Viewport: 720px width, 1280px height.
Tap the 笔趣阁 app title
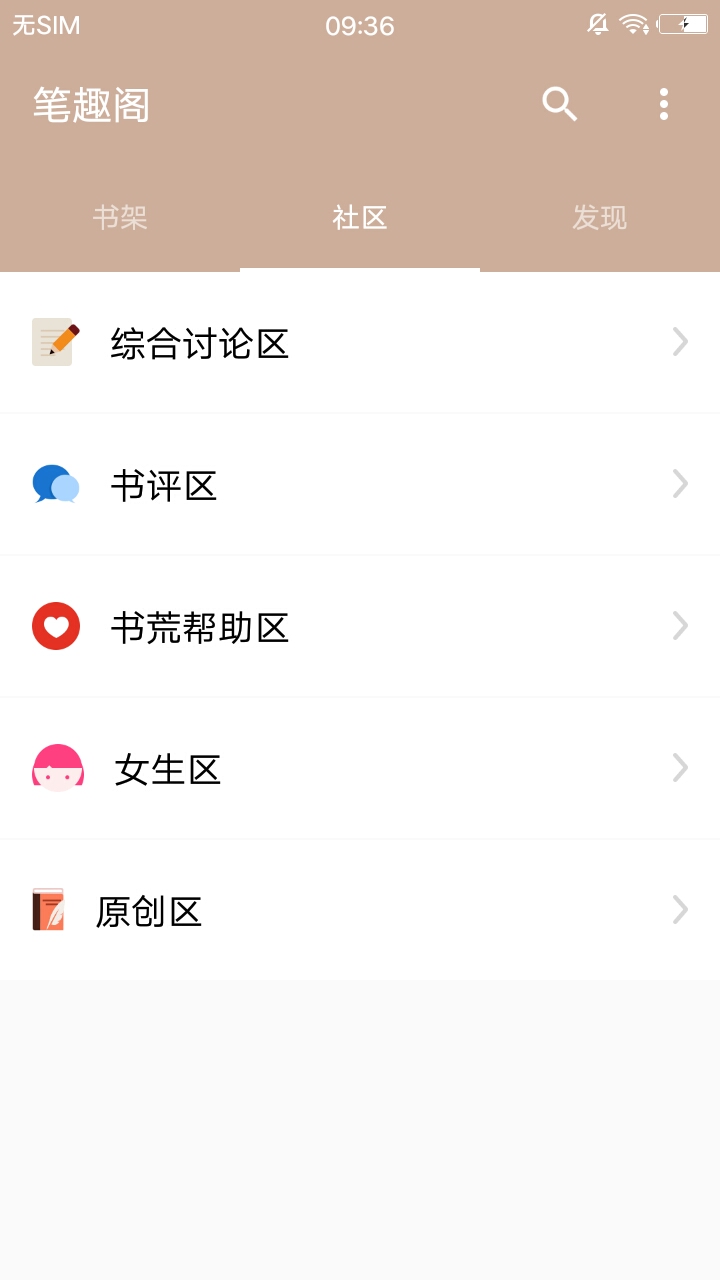91,106
